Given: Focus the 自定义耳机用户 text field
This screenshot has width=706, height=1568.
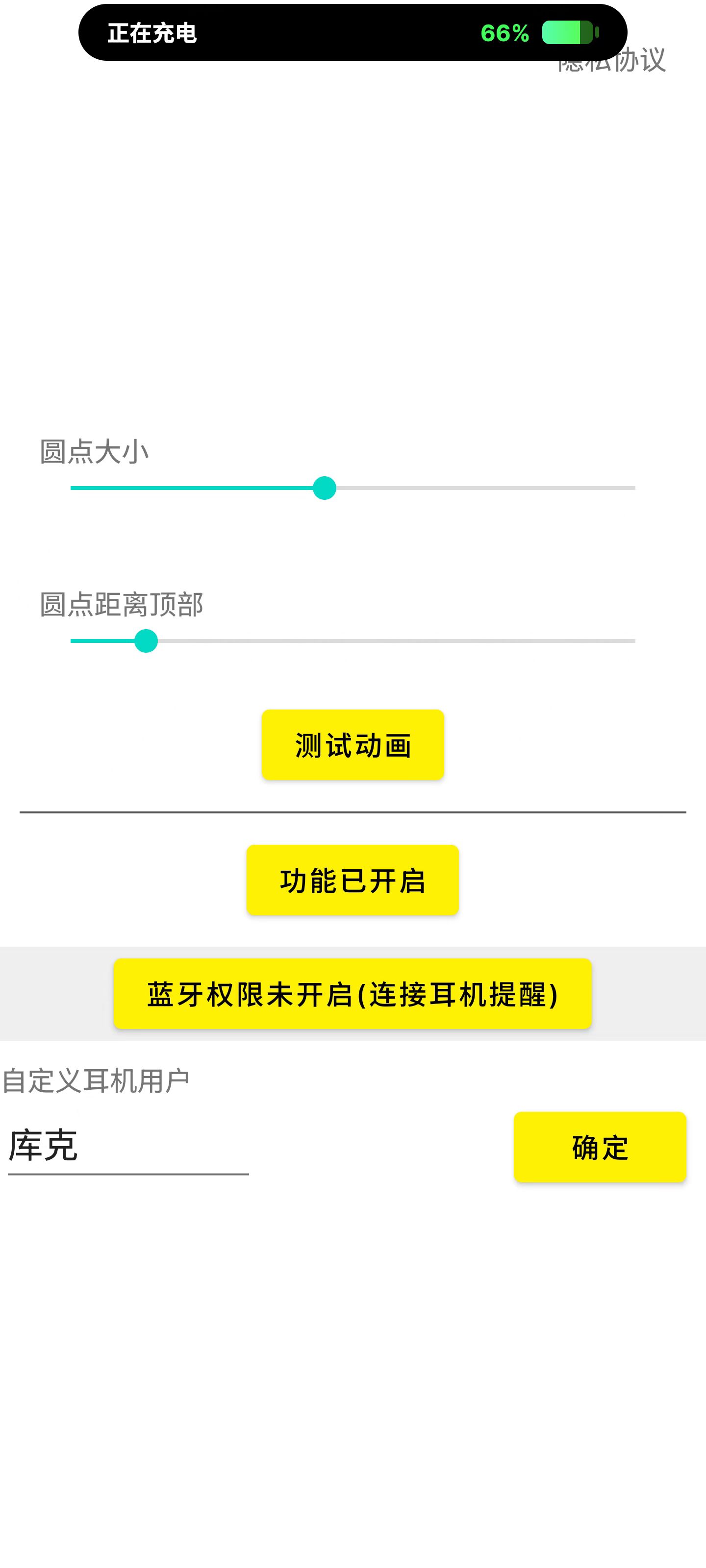Looking at the screenshot, I should click(128, 1146).
